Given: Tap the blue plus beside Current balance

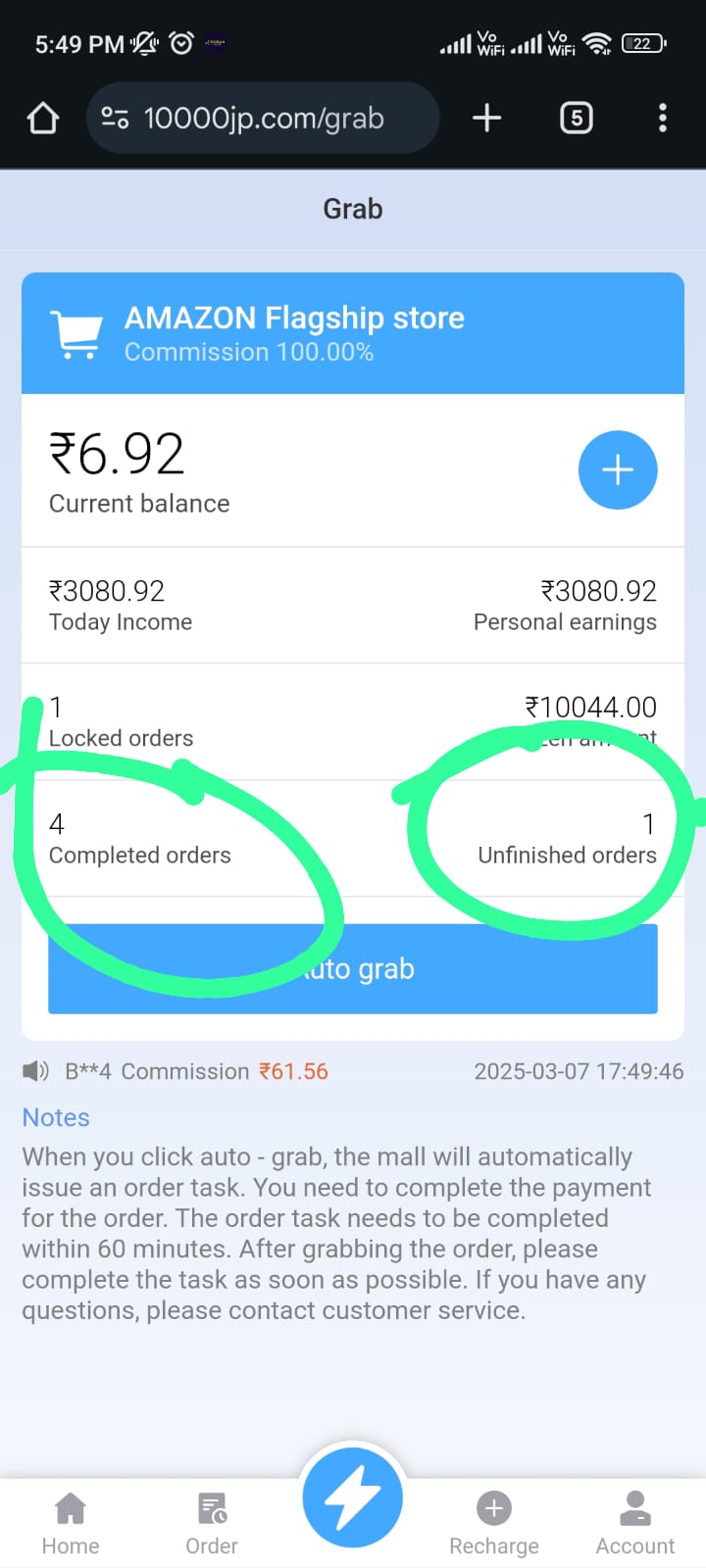Looking at the screenshot, I should click(x=618, y=470).
